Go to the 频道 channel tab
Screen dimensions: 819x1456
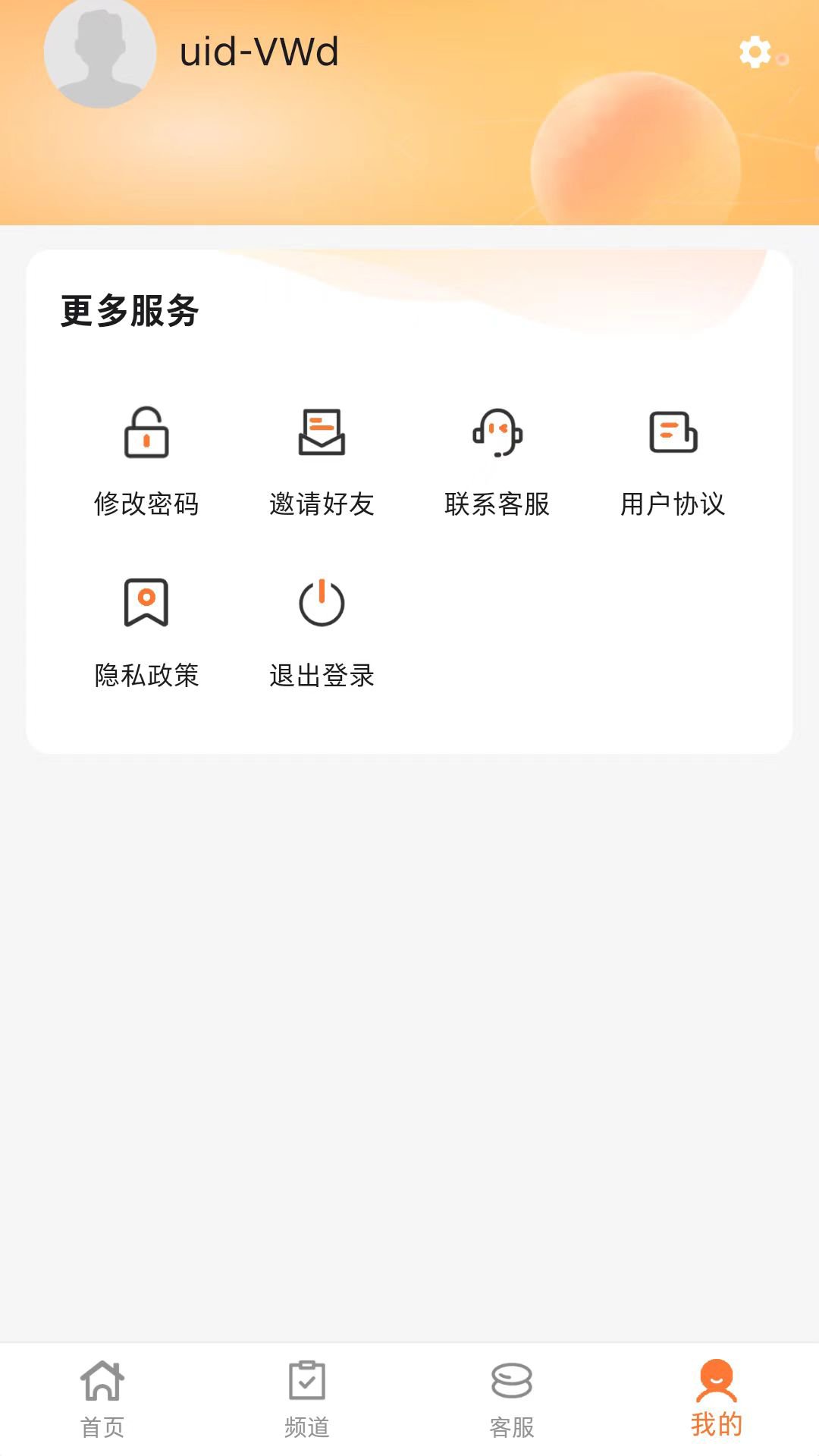click(x=307, y=1399)
